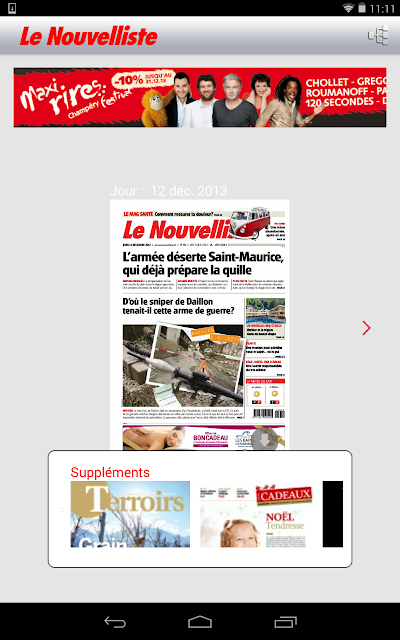The height and width of the screenshot is (640, 400).
Task: Tap the system back button
Action: pos(115,622)
